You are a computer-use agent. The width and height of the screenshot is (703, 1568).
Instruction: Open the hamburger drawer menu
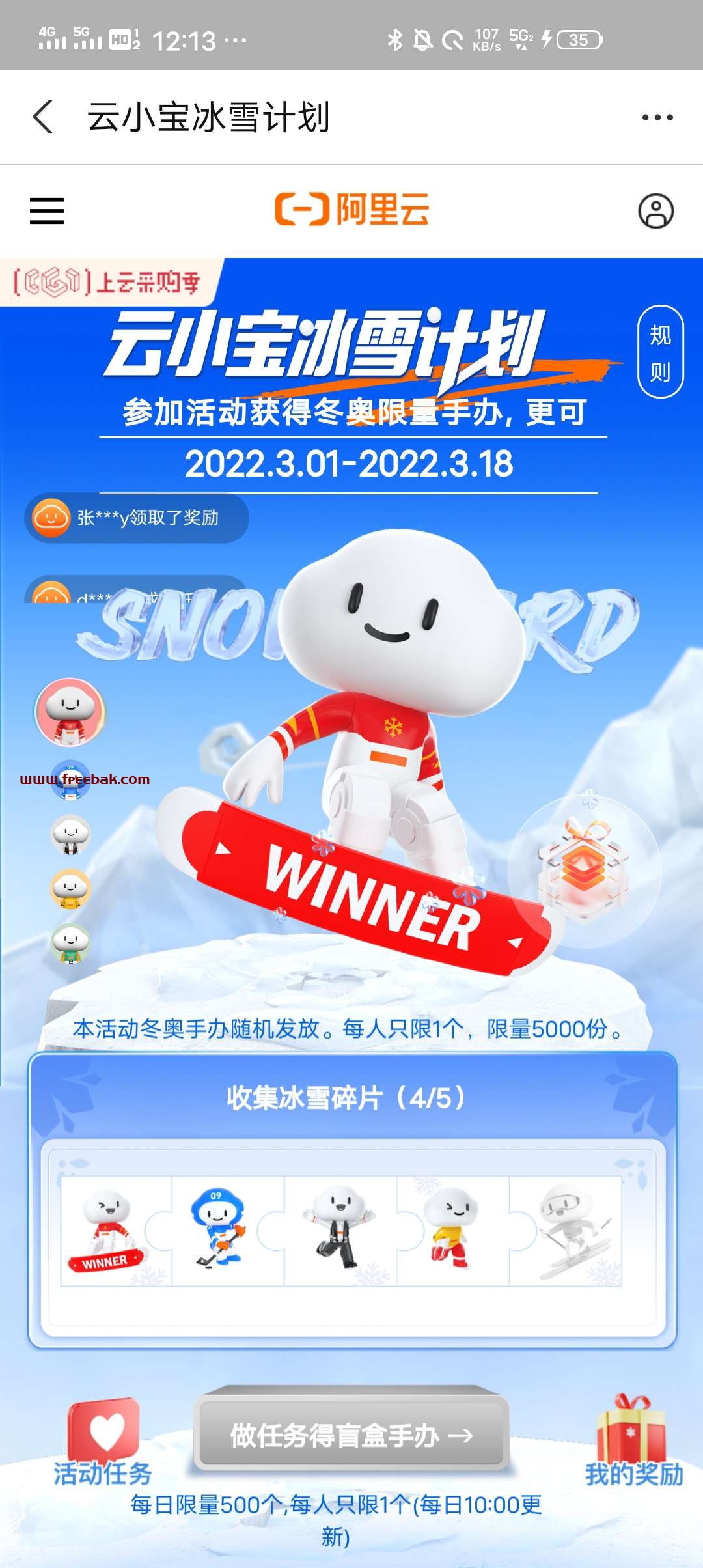coord(47,211)
